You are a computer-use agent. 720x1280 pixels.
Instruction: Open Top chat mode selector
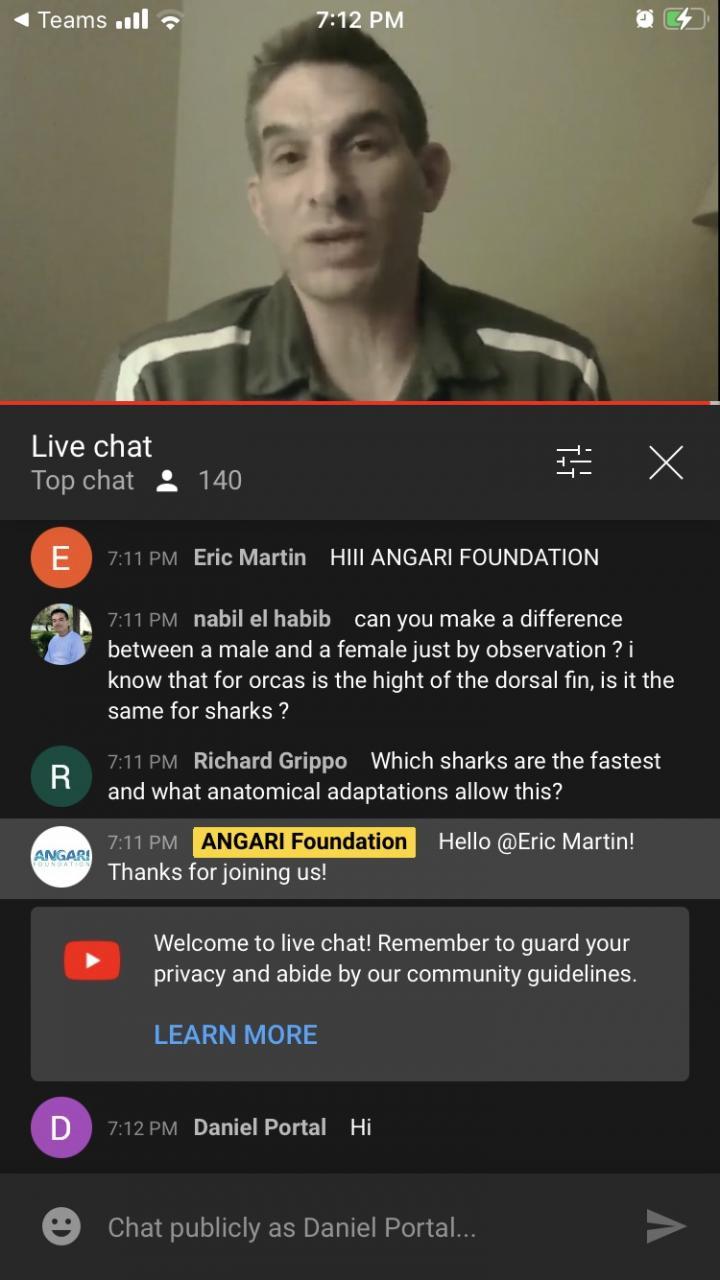pyautogui.click(x=82, y=481)
